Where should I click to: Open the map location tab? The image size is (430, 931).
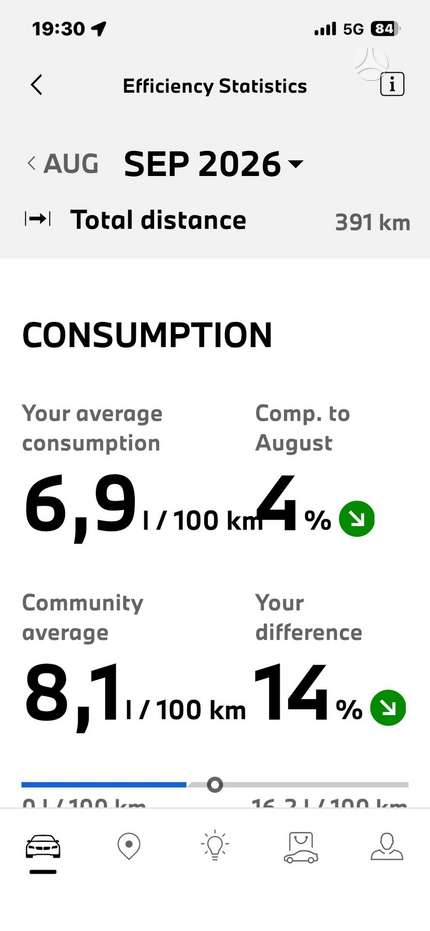[x=129, y=846]
